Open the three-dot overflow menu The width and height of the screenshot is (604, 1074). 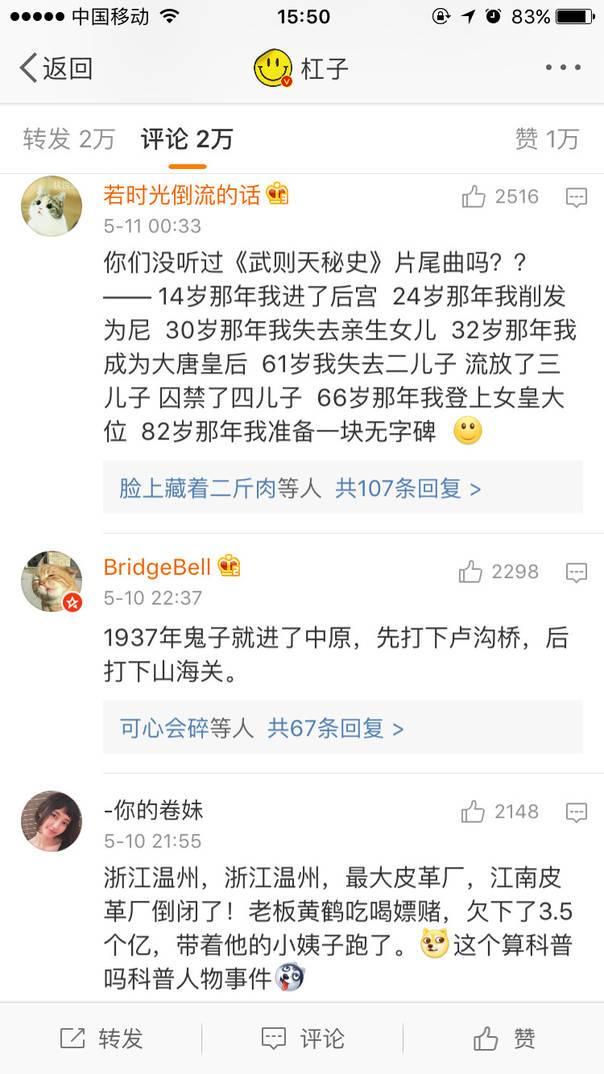click(x=562, y=68)
